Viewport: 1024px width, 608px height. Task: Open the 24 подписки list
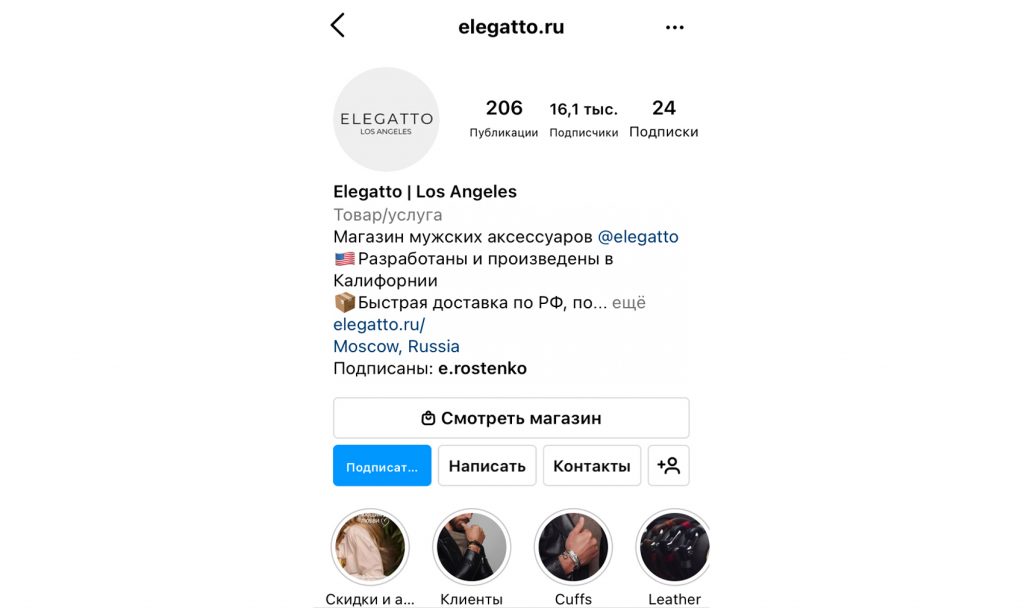663,118
